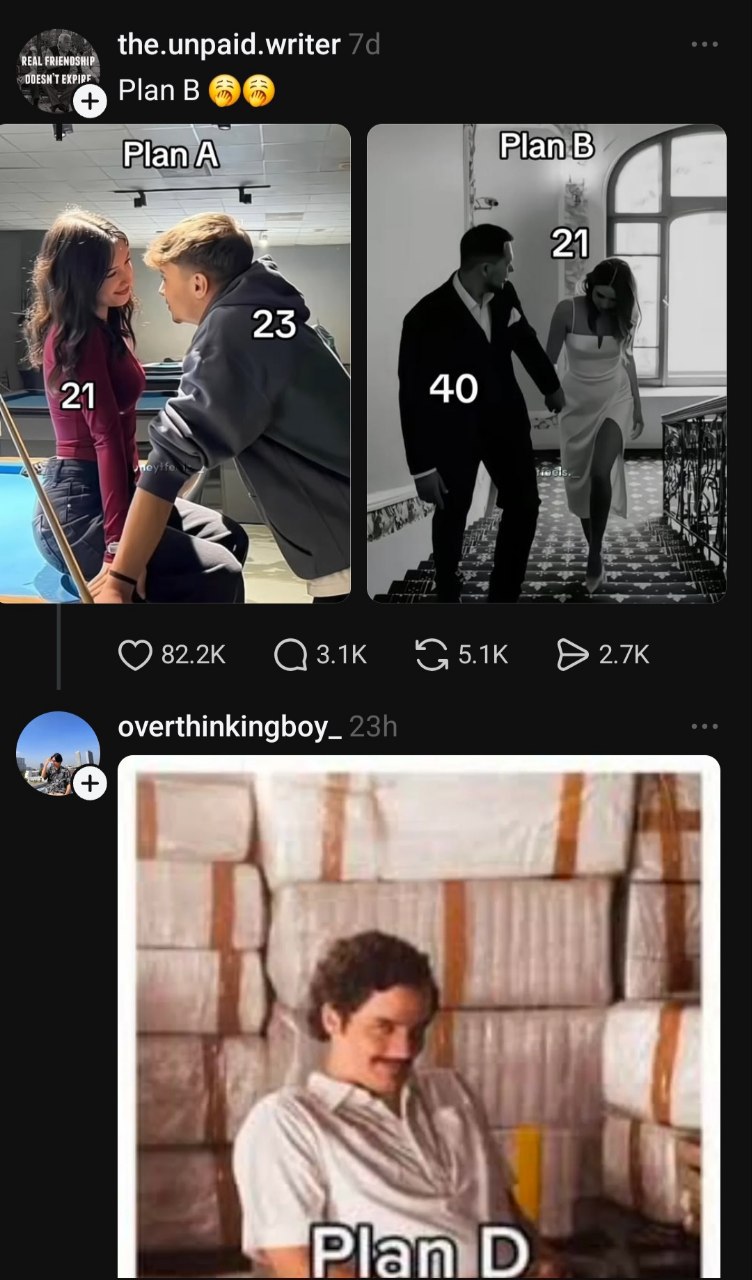Open overflow menu on the.unpaid.writer's post
The height and width of the screenshot is (1280, 752).
pyautogui.click(x=704, y=44)
